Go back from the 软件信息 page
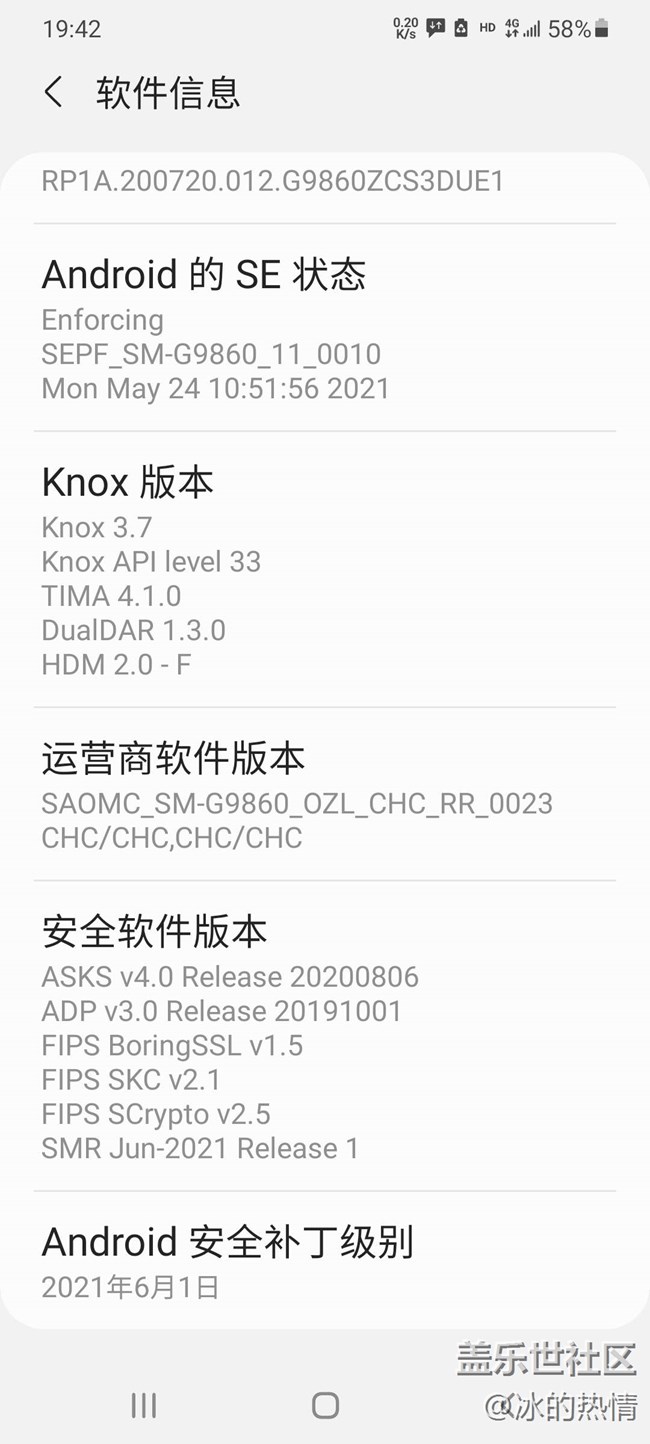This screenshot has height=1444, width=650. tap(54, 92)
